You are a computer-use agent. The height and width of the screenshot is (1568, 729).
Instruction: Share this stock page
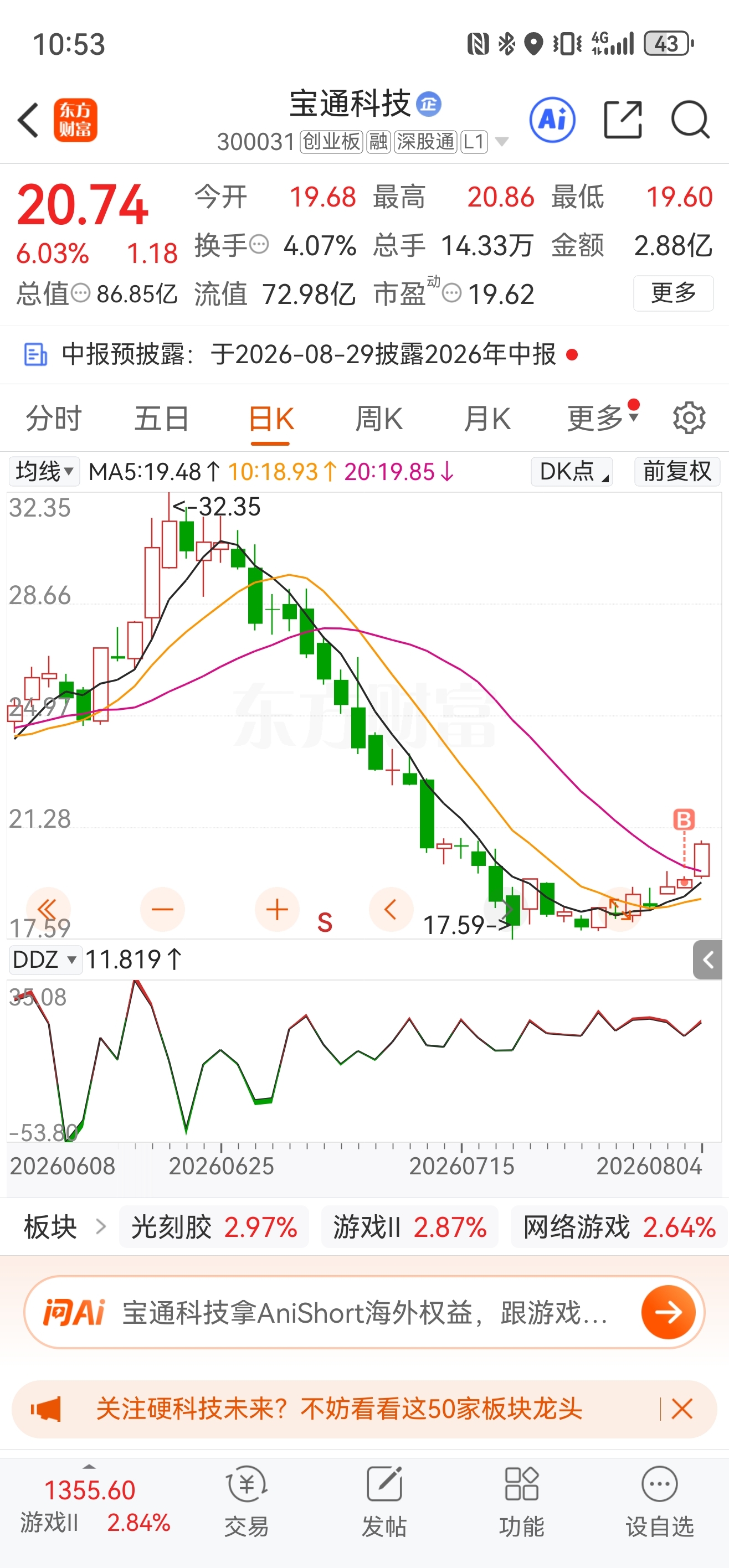coord(623,120)
